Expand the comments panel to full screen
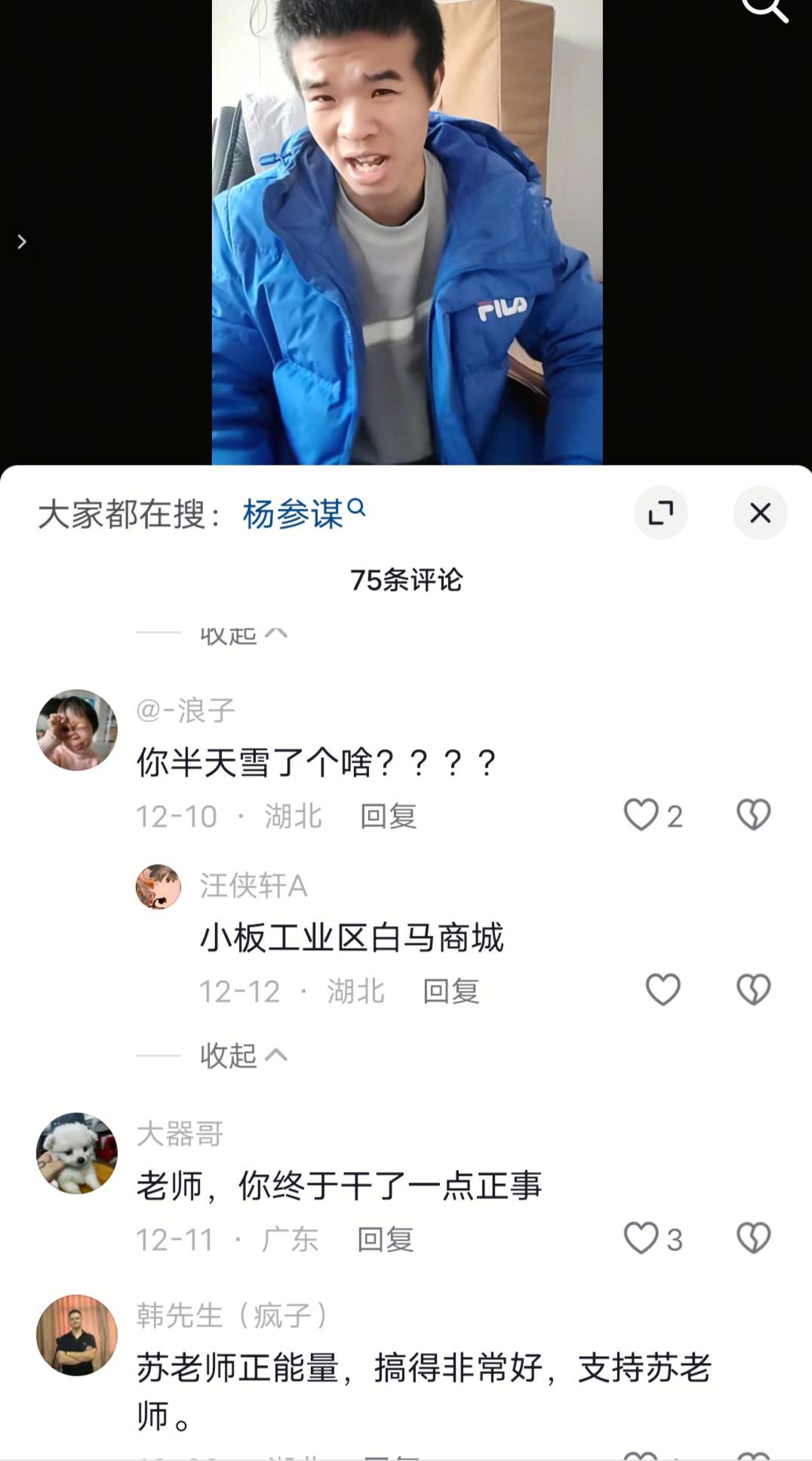812x1461 pixels. pos(660,513)
